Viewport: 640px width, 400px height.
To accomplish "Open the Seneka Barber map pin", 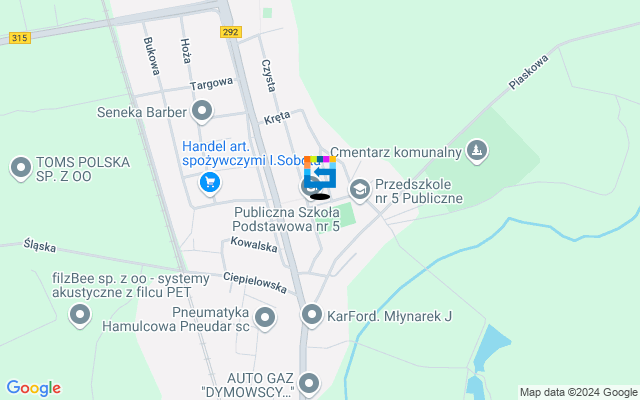I will pyautogui.click(x=202, y=111).
